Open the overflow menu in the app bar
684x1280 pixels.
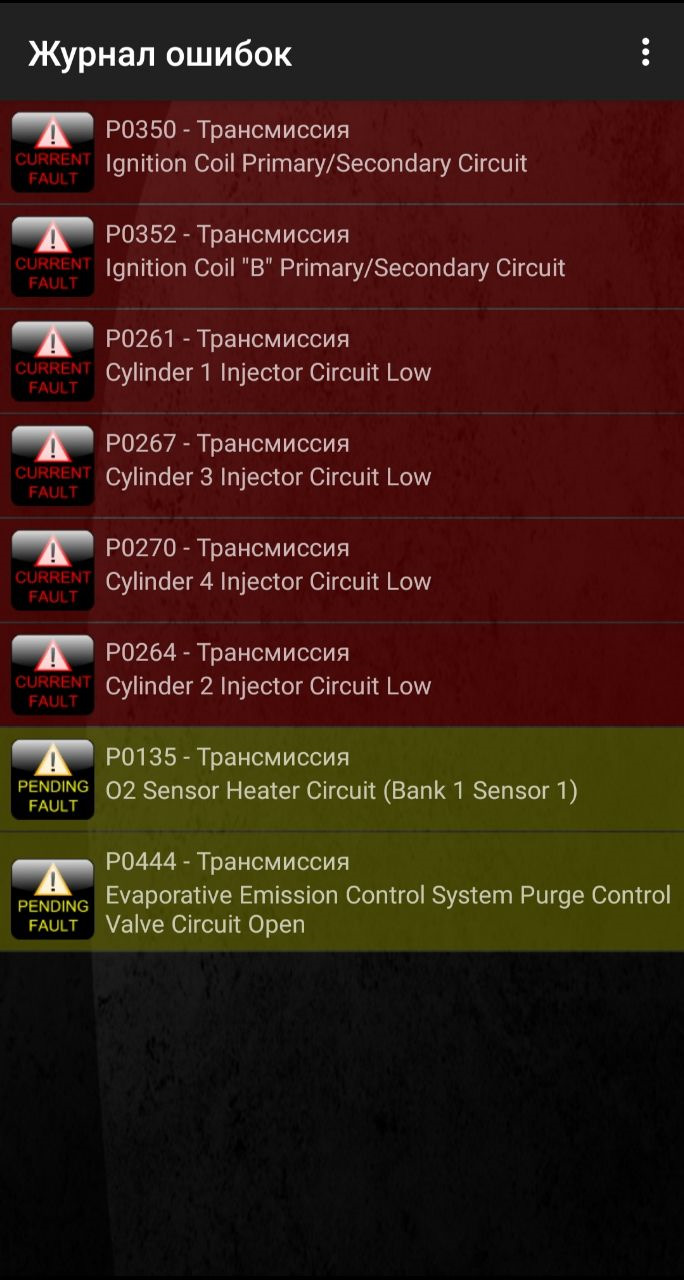(x=646, y=52)
